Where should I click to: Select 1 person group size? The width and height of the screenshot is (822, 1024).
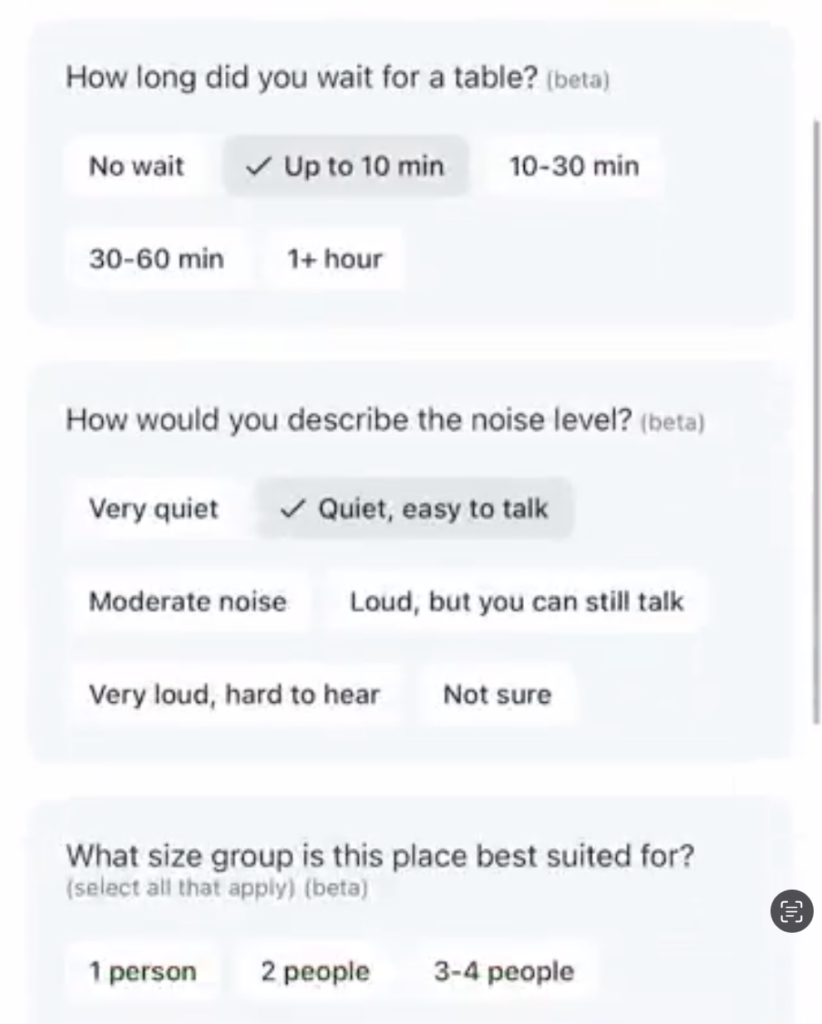pos(142,972)
